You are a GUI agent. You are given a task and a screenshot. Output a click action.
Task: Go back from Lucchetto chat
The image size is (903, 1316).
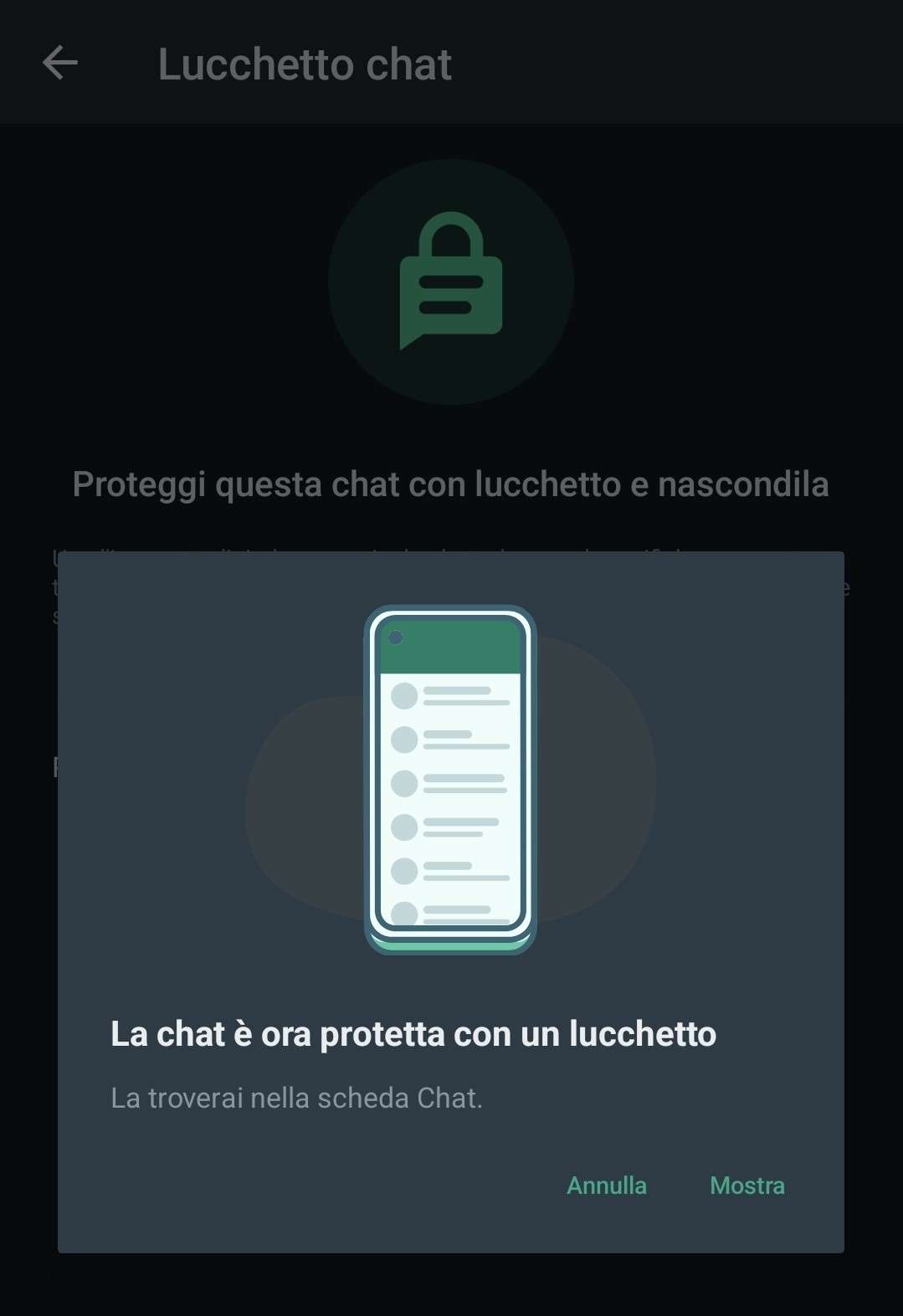click(x=60, y=64)
